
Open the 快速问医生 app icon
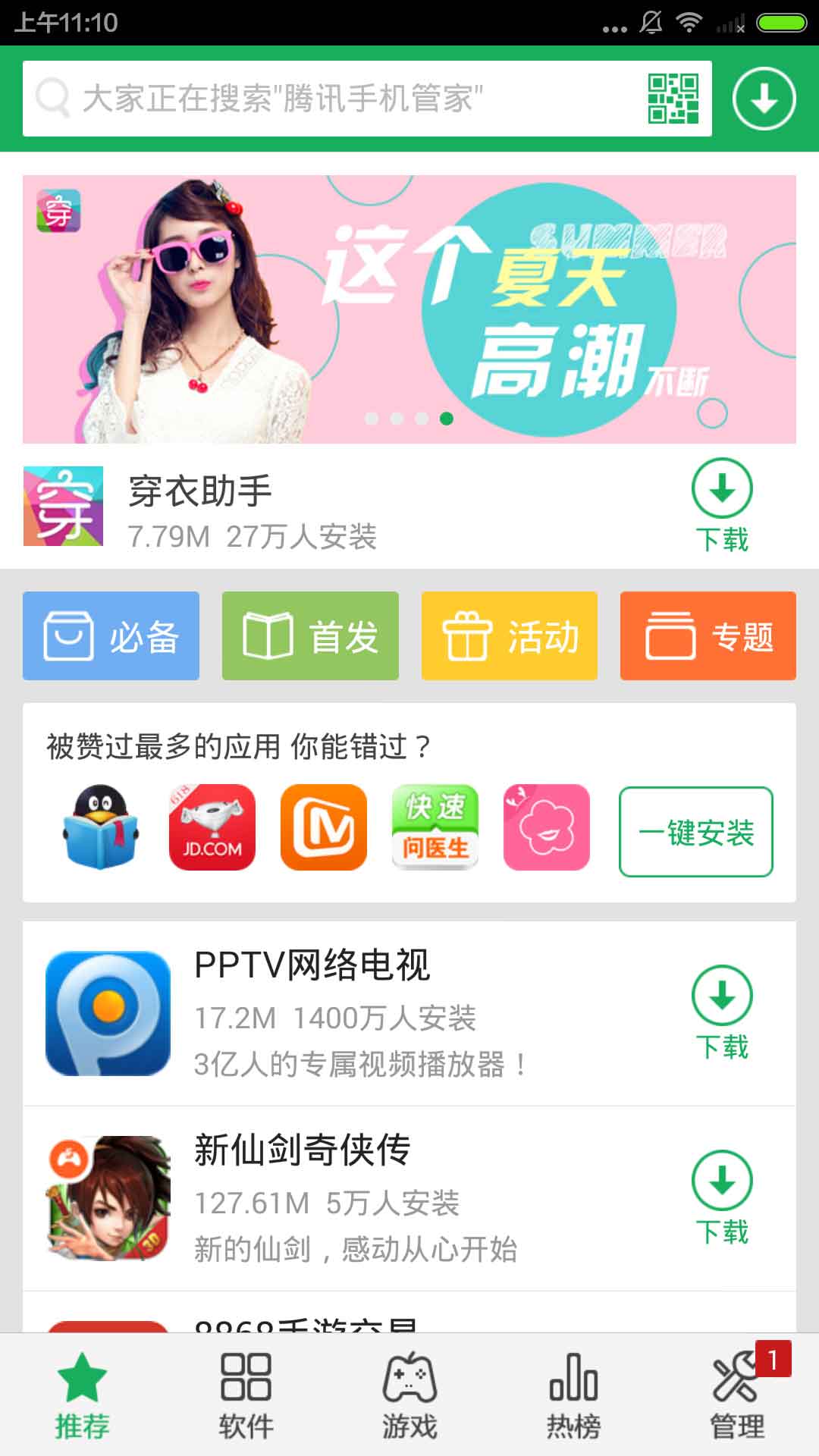tap(435, 827)
